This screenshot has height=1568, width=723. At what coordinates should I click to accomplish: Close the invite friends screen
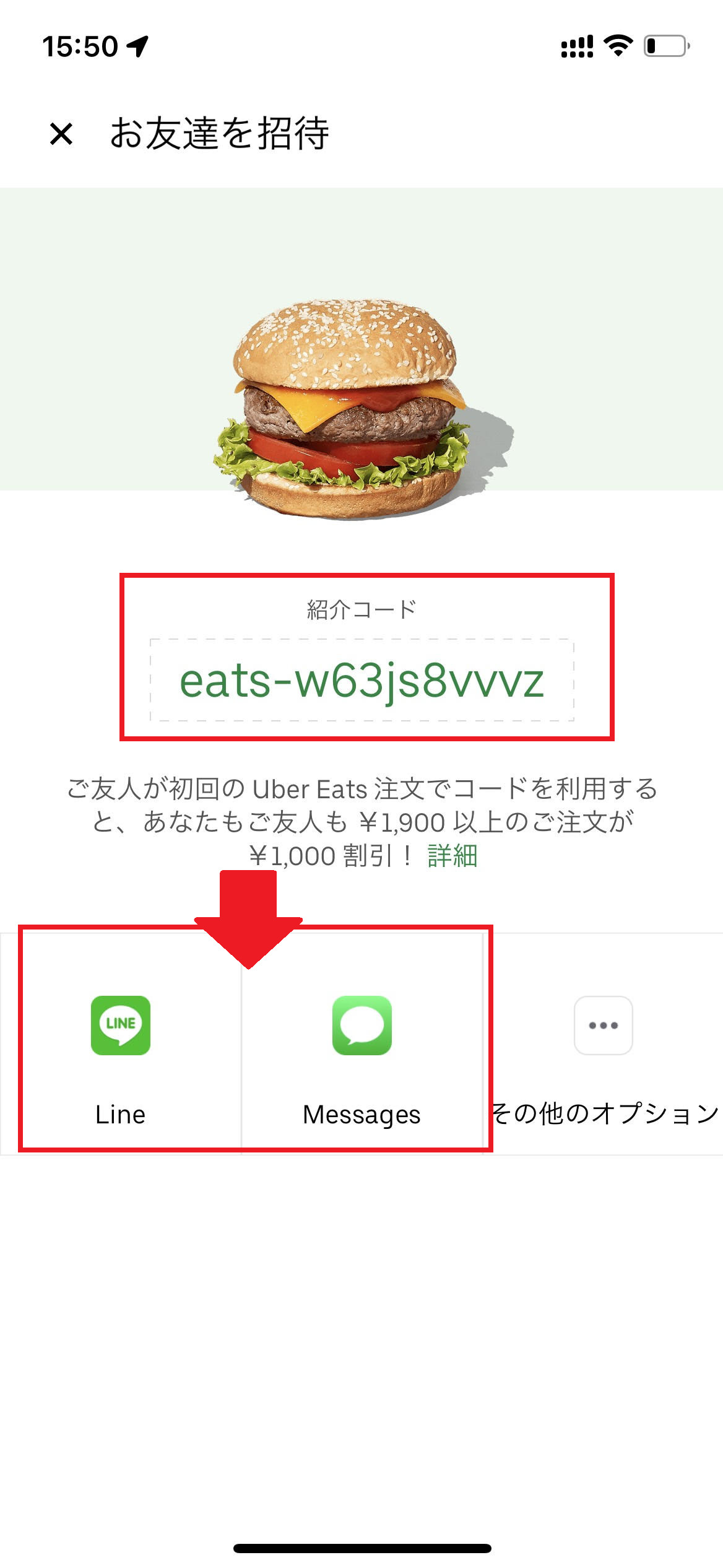point(61,134)
